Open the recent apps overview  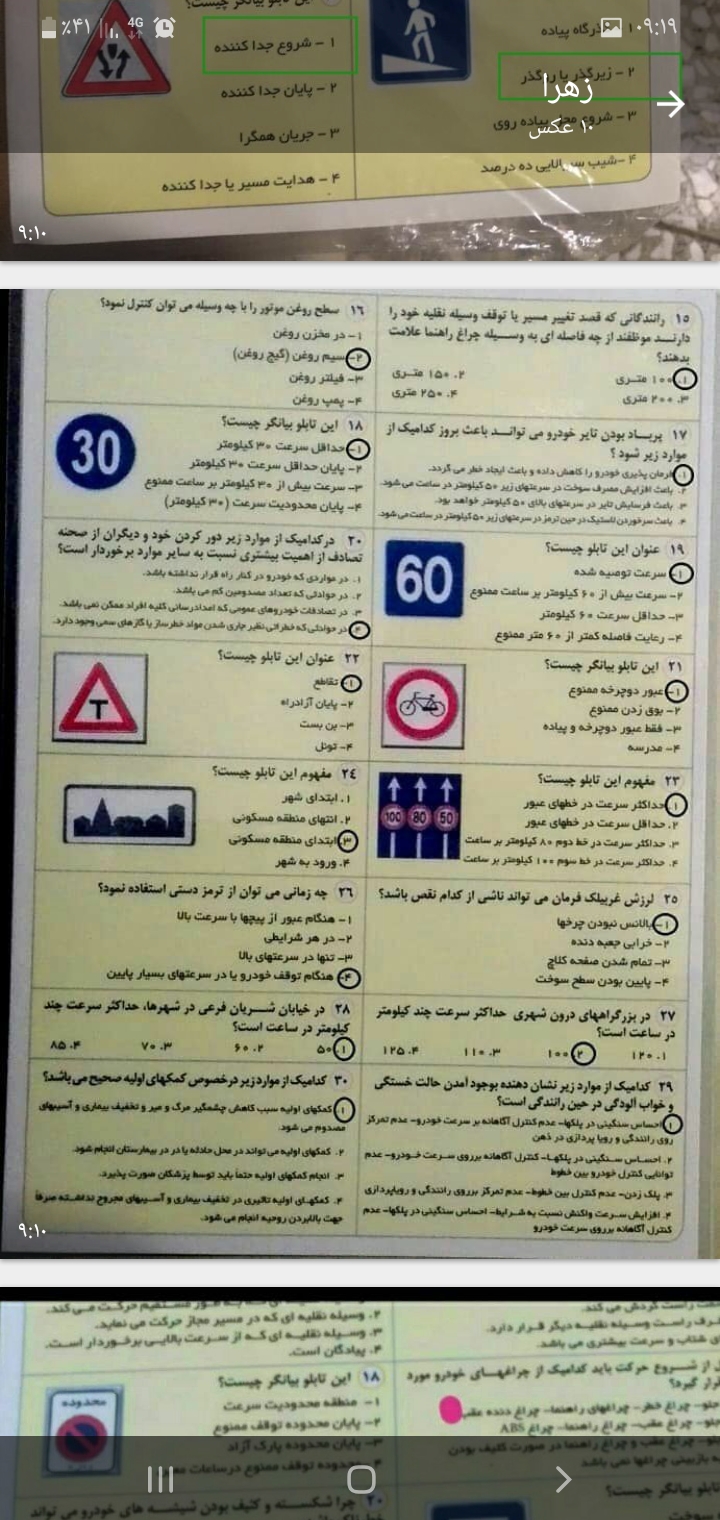pos(160,1480)
